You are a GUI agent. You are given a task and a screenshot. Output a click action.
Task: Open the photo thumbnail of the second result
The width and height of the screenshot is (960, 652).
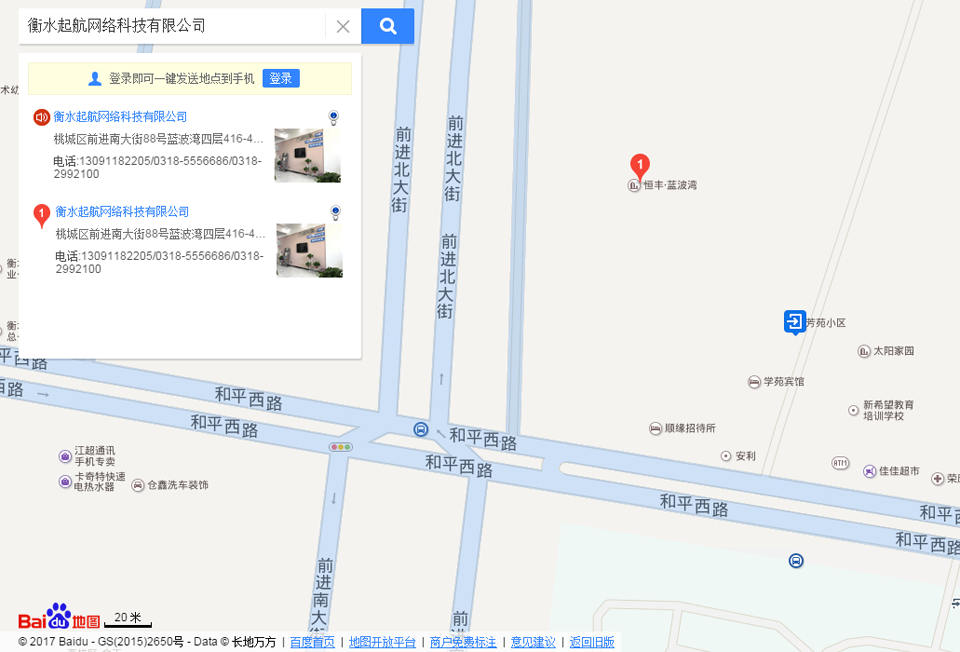[309, 250]
